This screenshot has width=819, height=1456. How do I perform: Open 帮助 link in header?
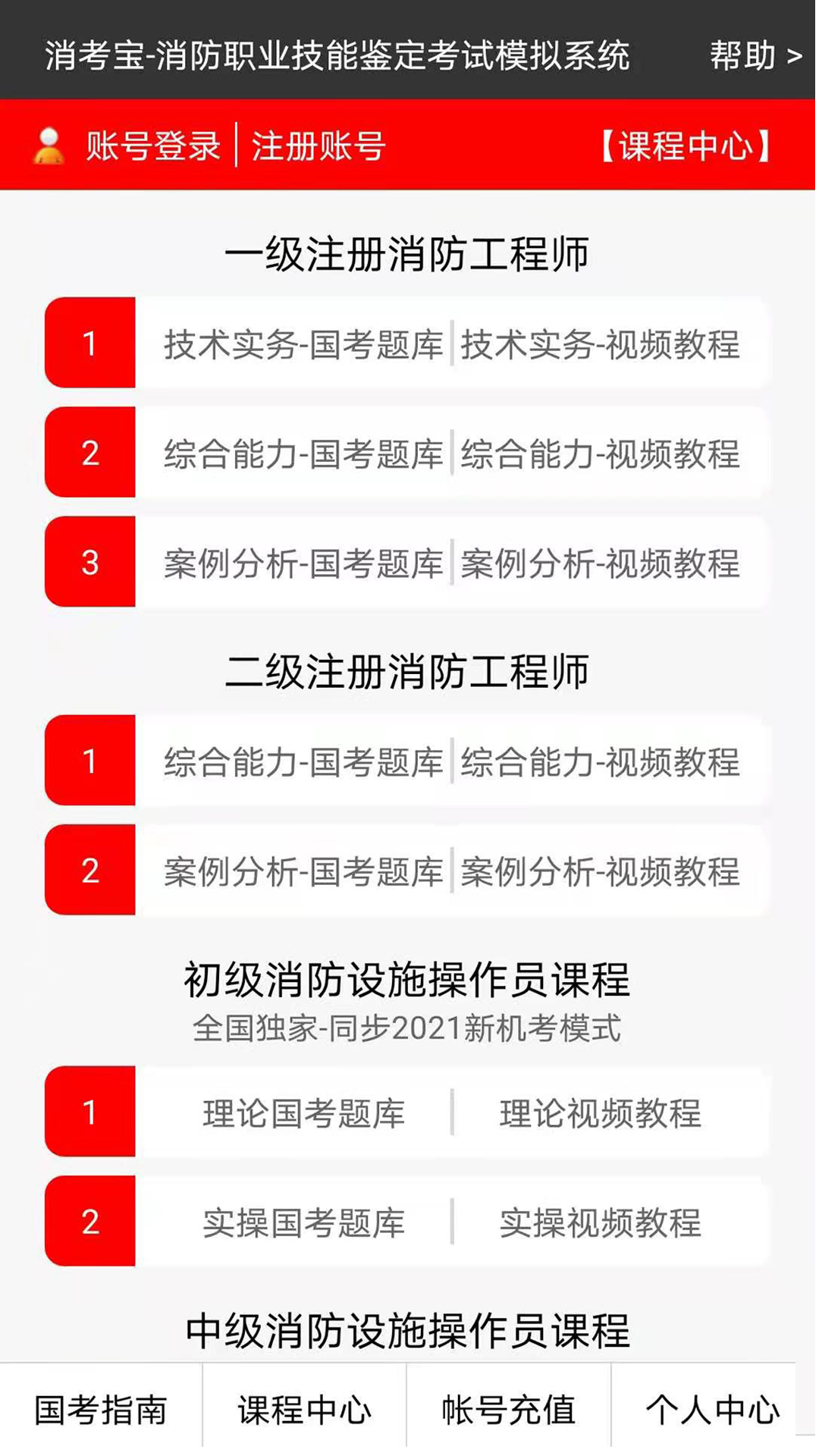[x=756, y=55]
